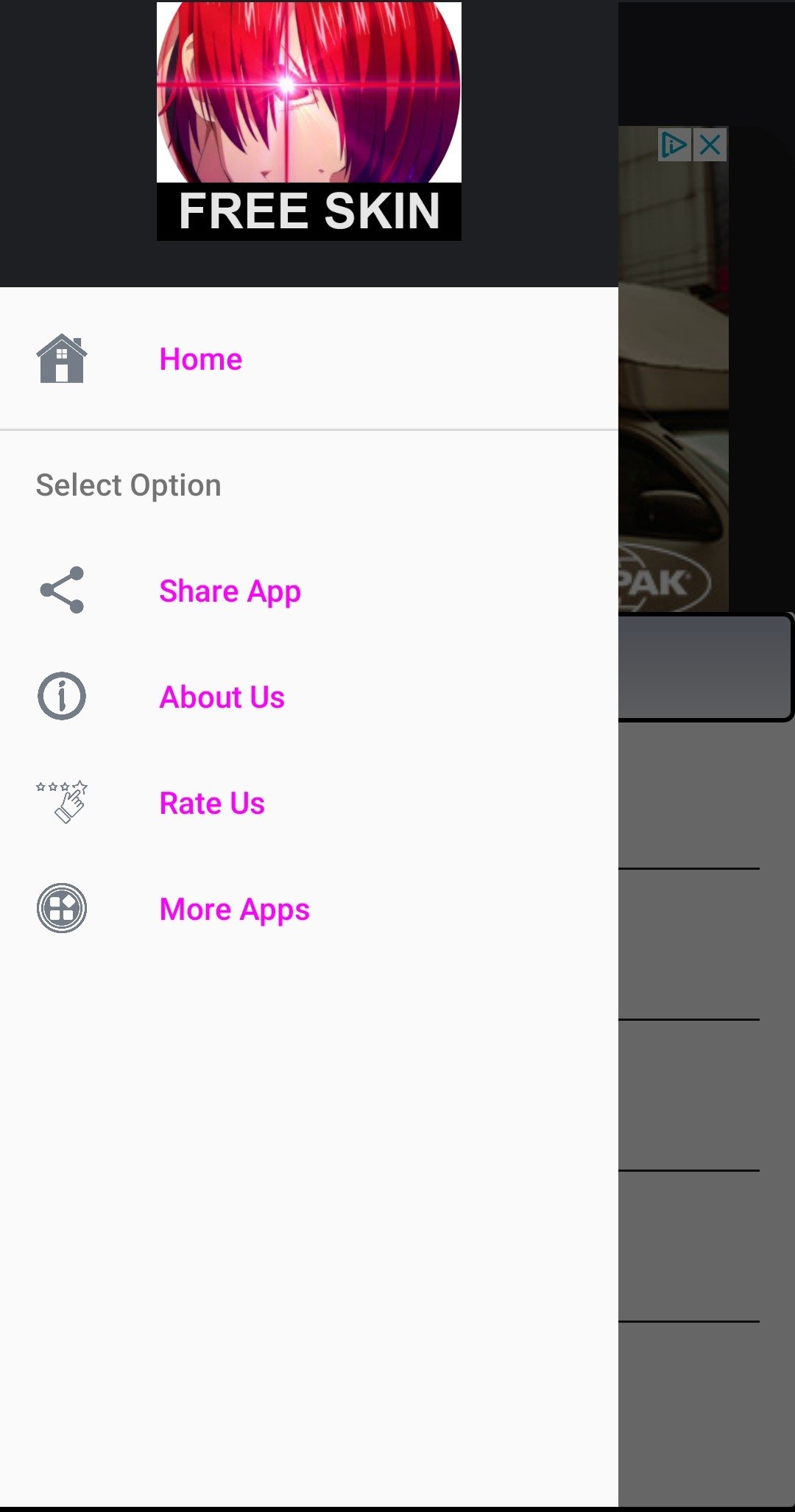This screenshot has height=1512, width=795.
Task: Choose Rate Us
Action: point(309,803)
